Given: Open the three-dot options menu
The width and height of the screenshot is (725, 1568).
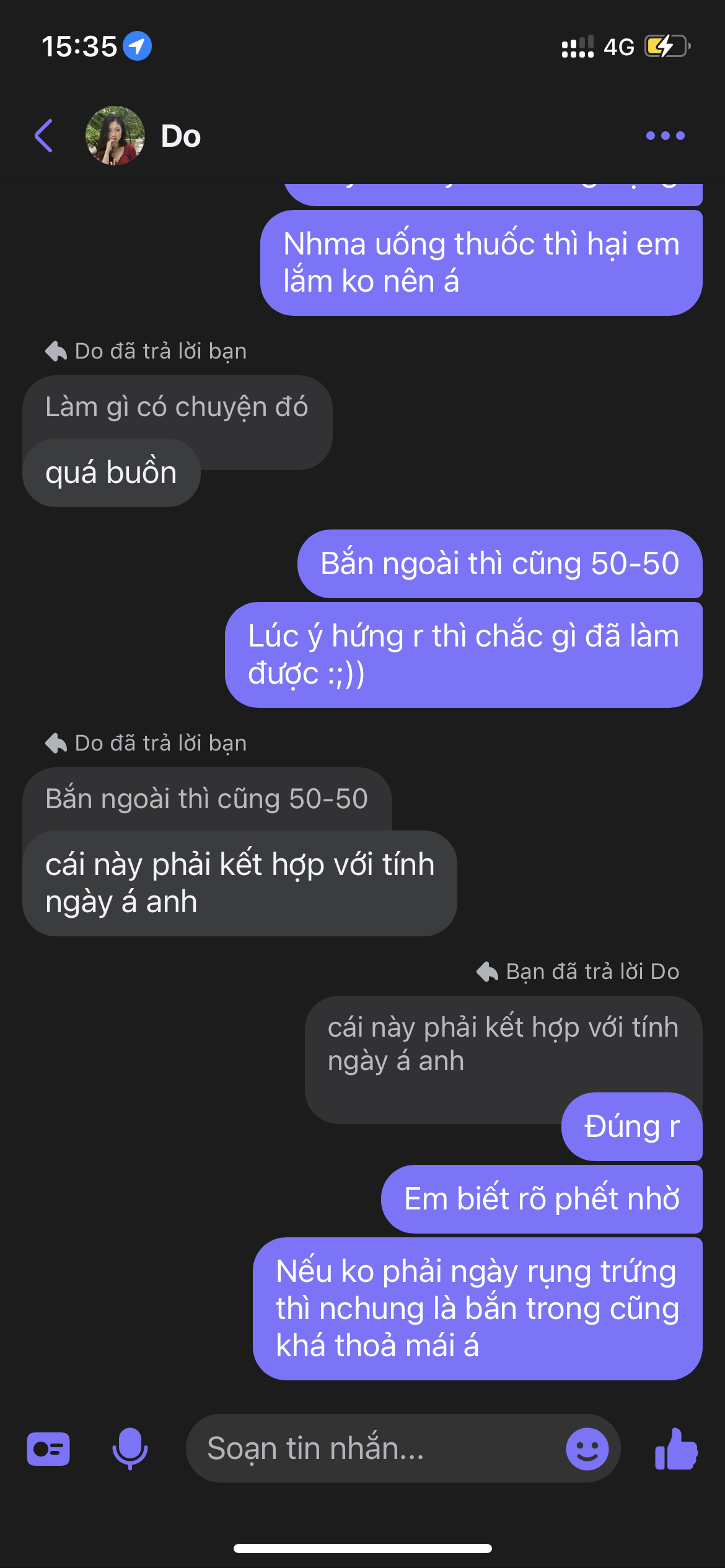Looking at the screenshot, I should pos(665,136).
